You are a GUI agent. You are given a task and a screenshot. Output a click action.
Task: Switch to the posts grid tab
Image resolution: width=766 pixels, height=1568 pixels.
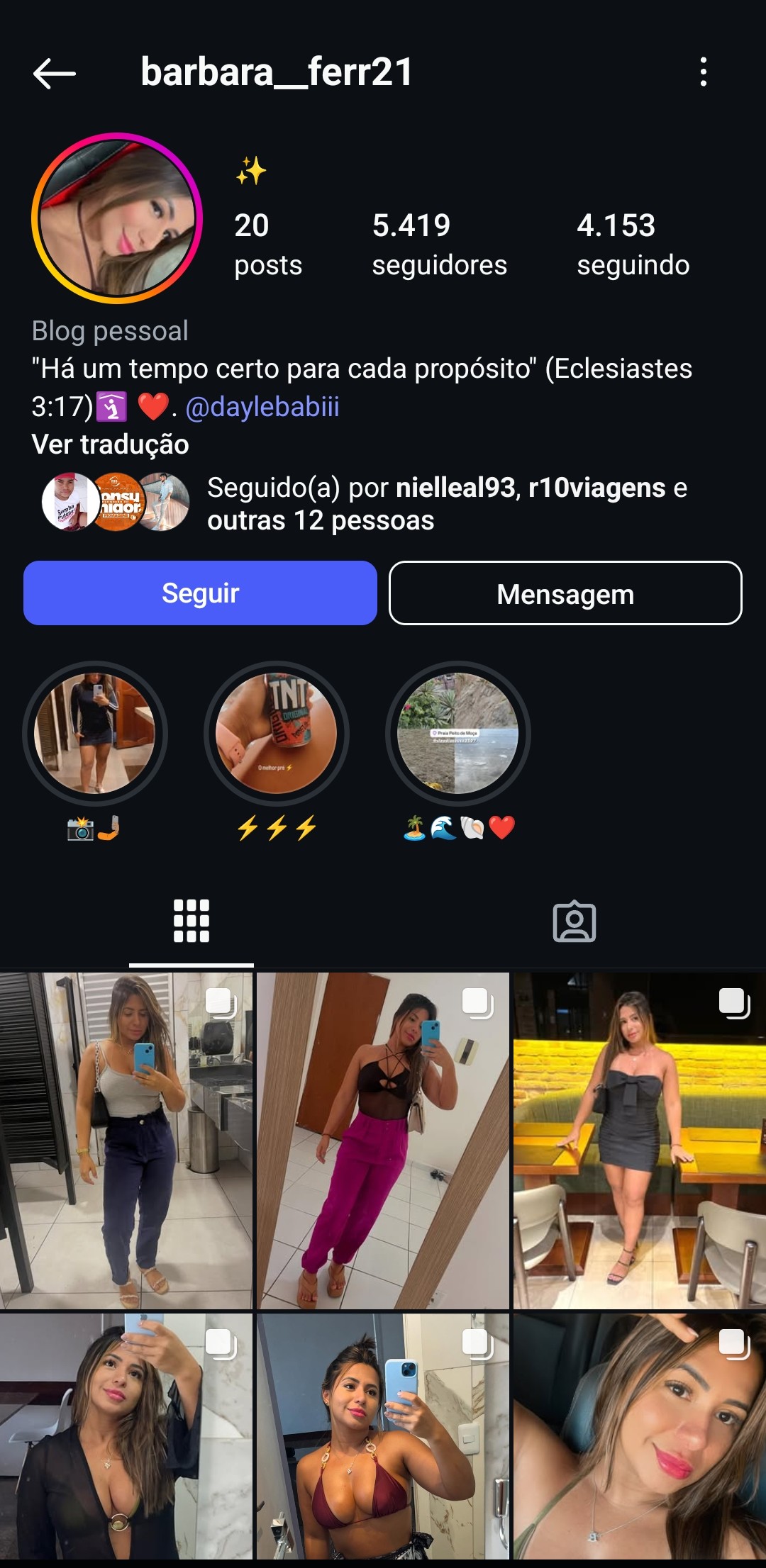[x=191, y=921]
